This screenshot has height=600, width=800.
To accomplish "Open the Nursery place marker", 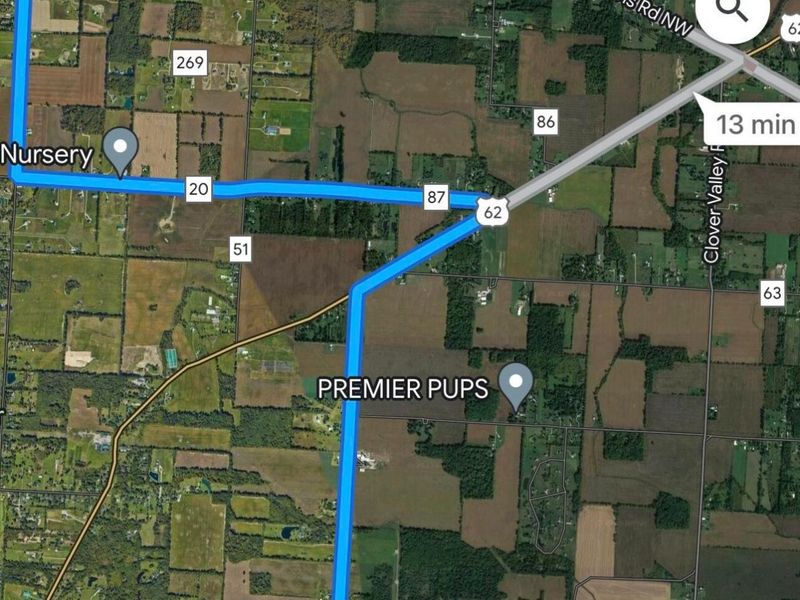I will pyautogui.click(x=121, y=151).
